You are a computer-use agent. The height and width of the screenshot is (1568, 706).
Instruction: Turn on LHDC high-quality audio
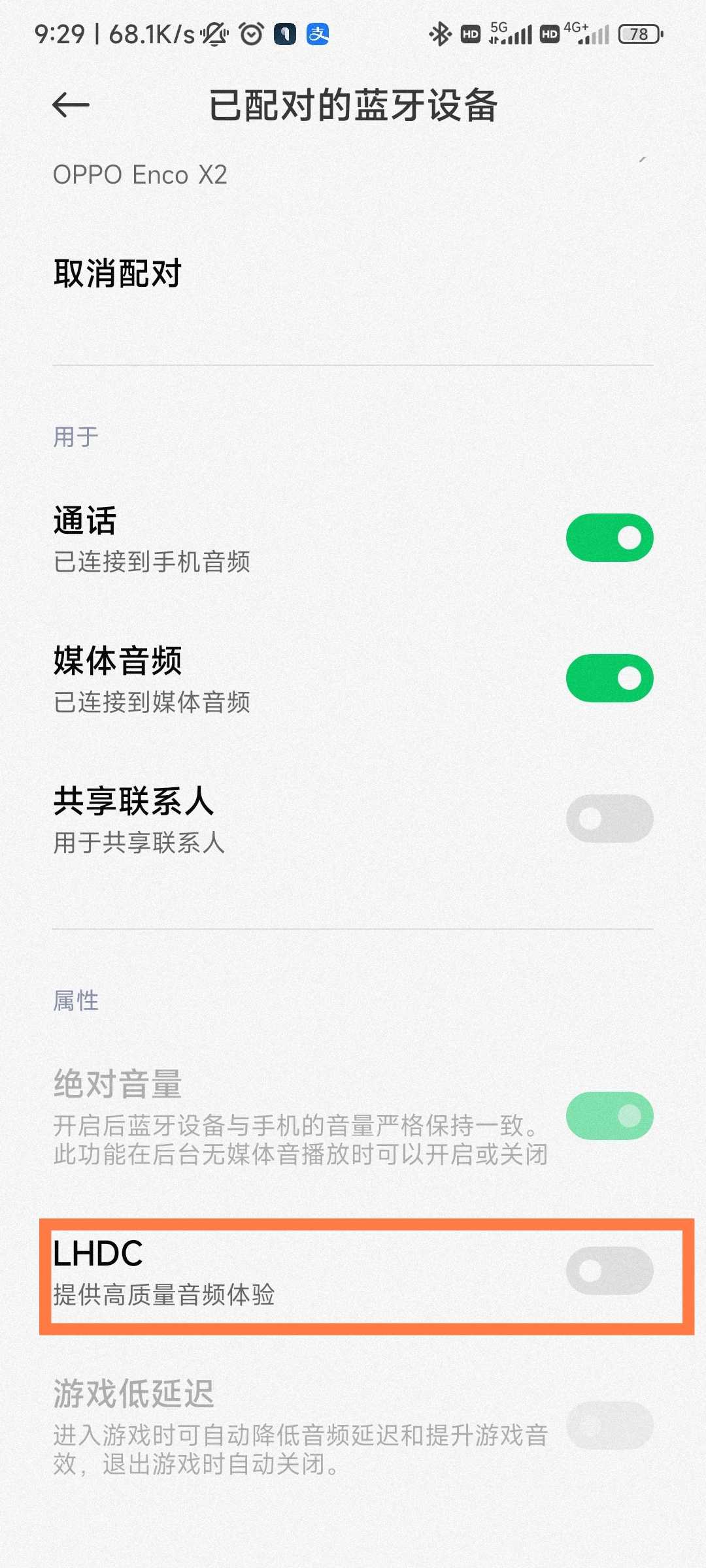(609, 1271)
